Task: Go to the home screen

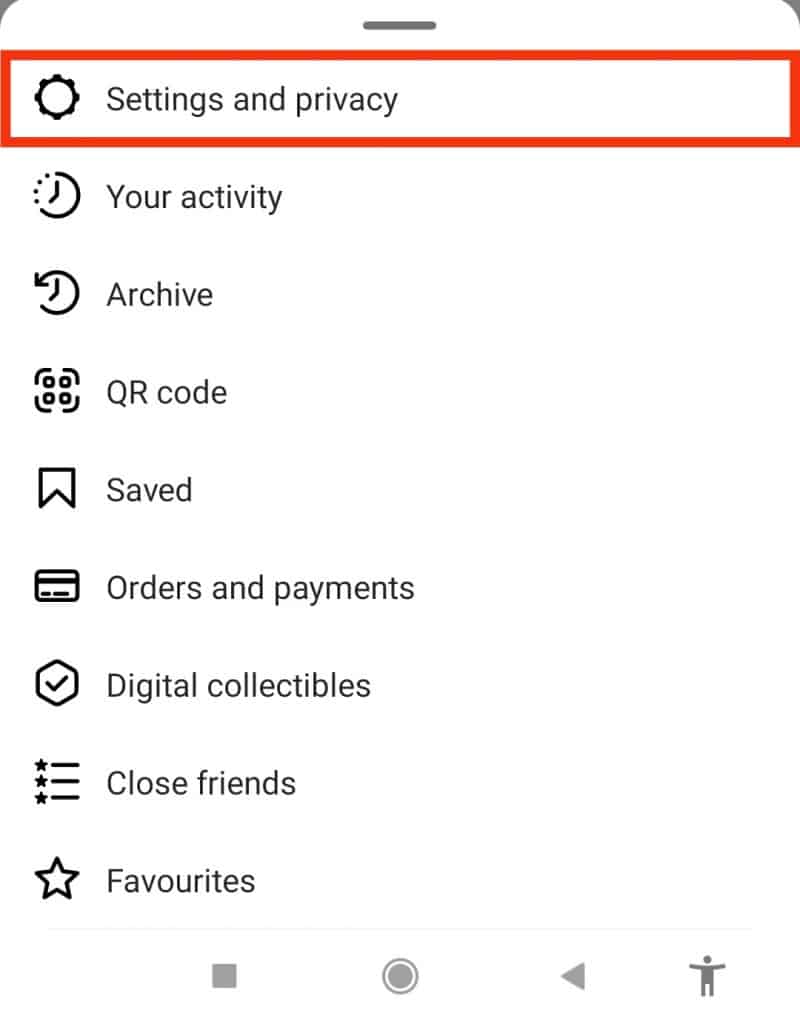Action: (x=400, y=976)
